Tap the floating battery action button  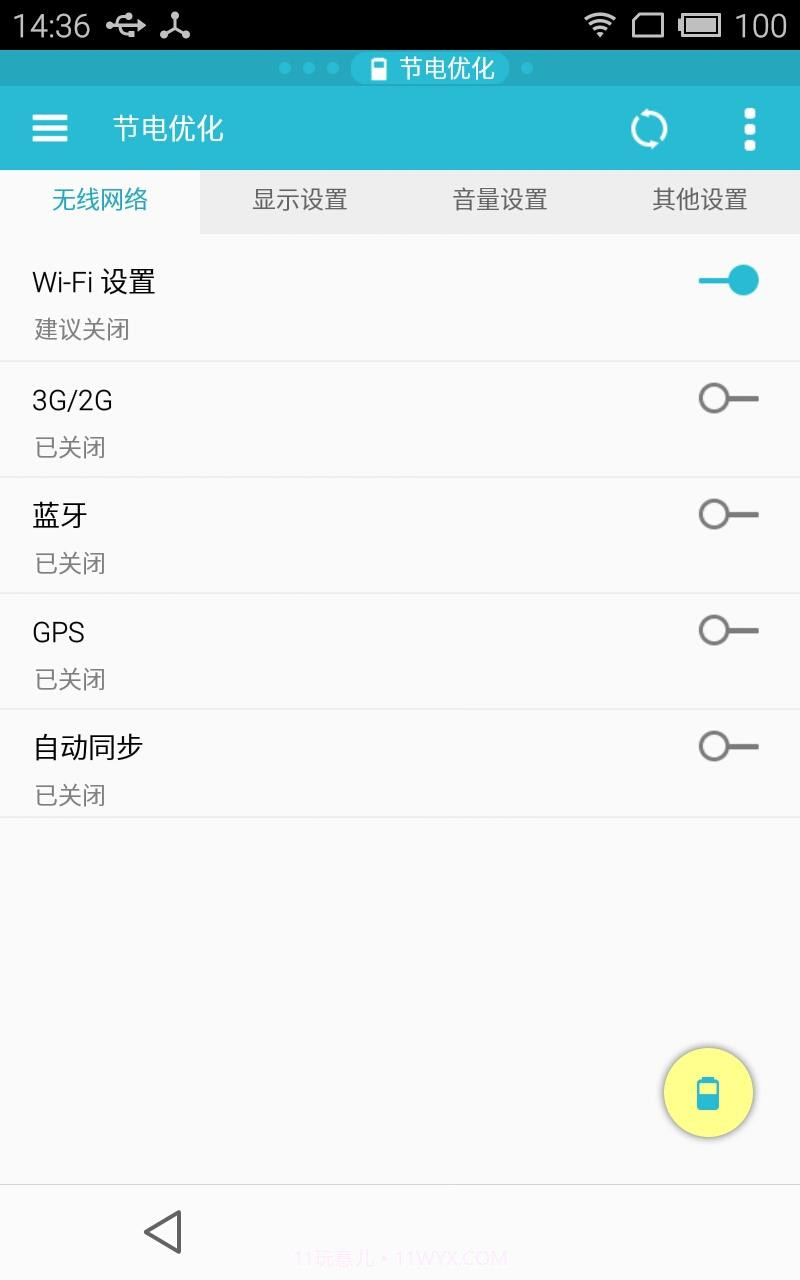coord(708,1092)
